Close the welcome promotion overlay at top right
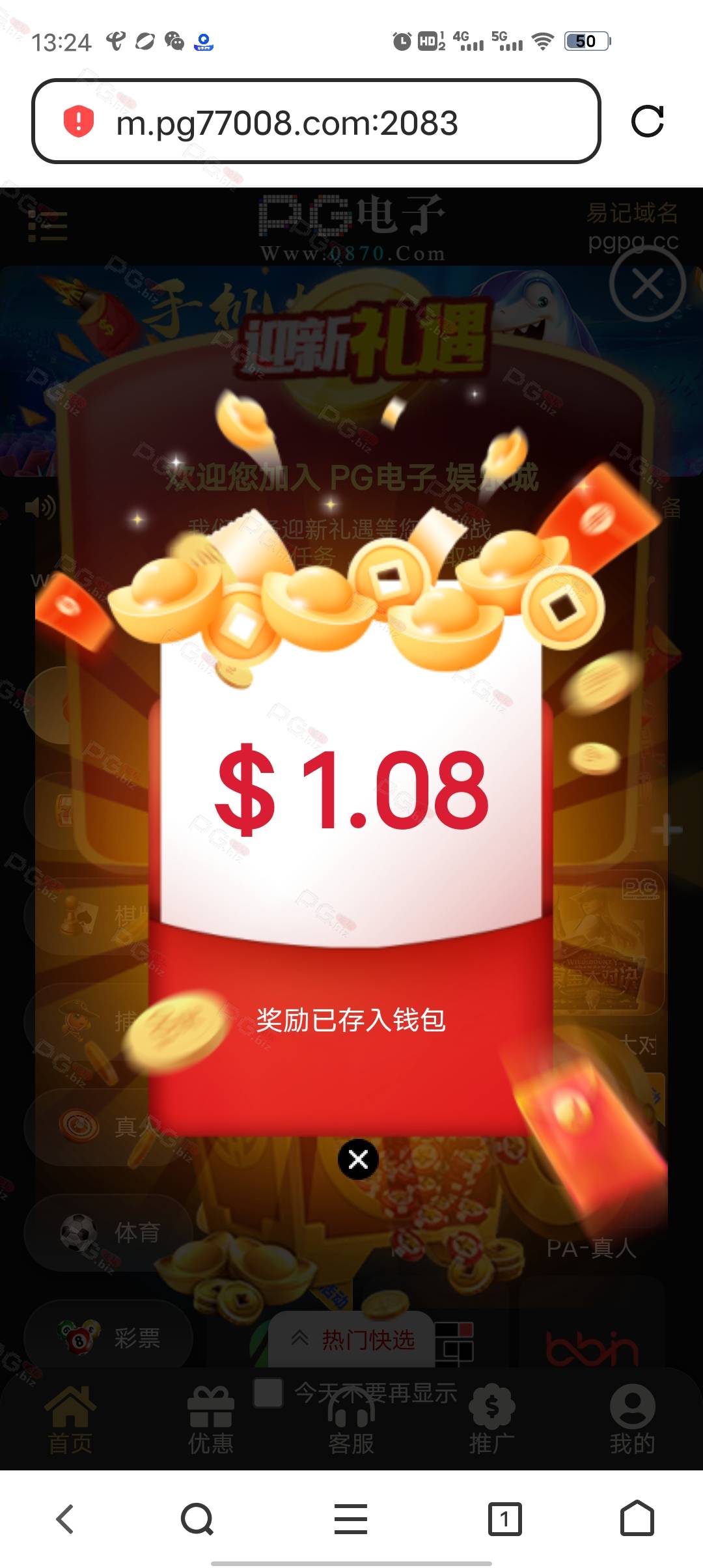This screenshot has height=1568, width=703. click(x=648, y=285)
